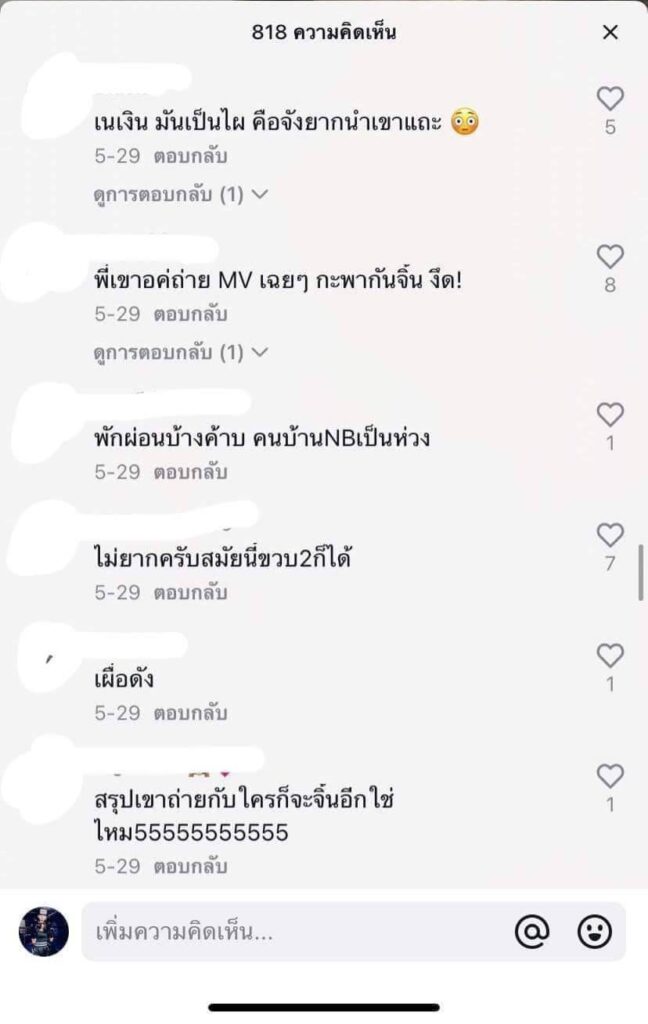This screenshot has height=1024, width=648.
Task: Like the comment ending with flushed emoji
Action: tap(610, 98)
